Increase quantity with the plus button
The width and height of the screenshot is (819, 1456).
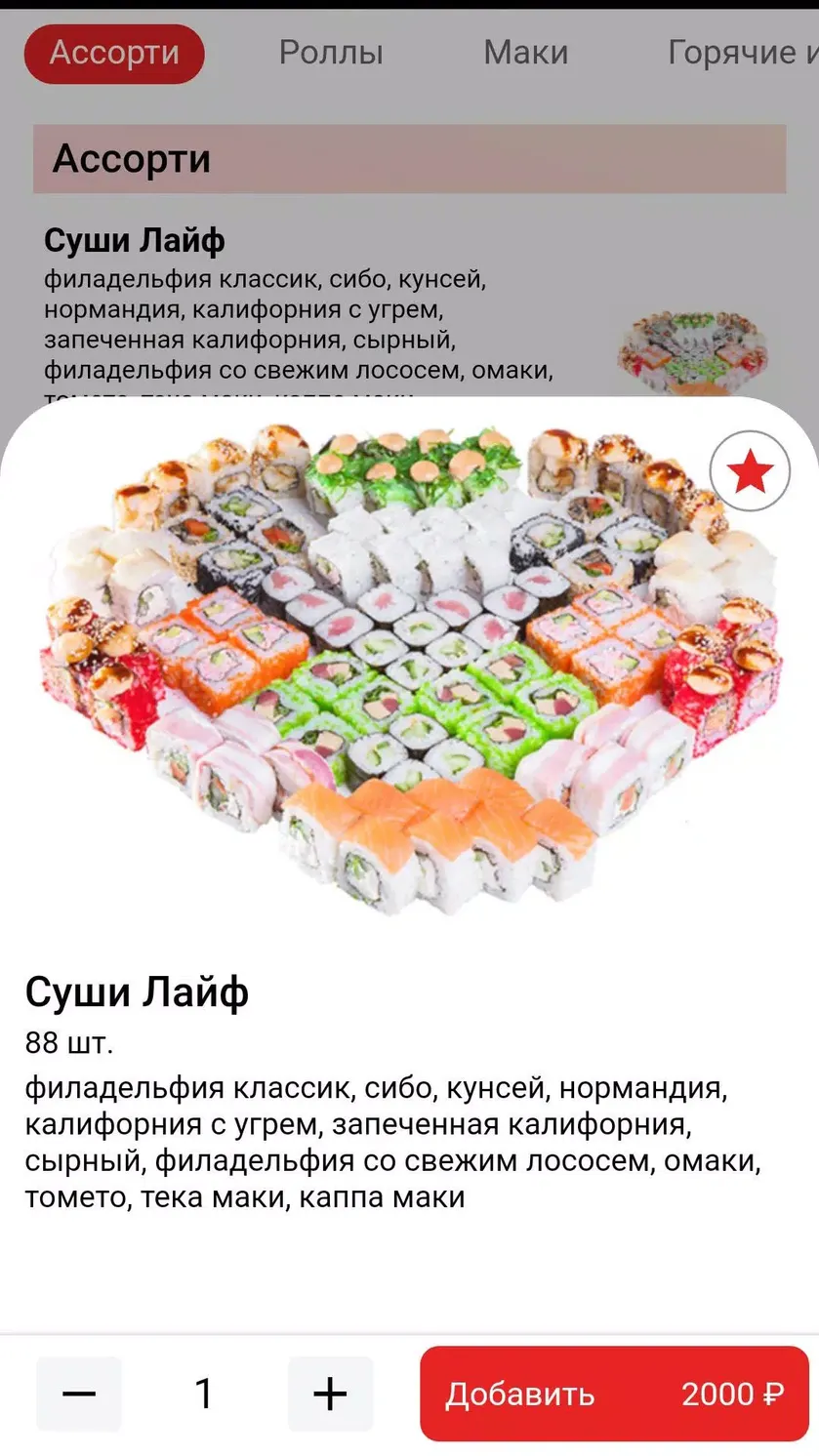pos(330,1394)
